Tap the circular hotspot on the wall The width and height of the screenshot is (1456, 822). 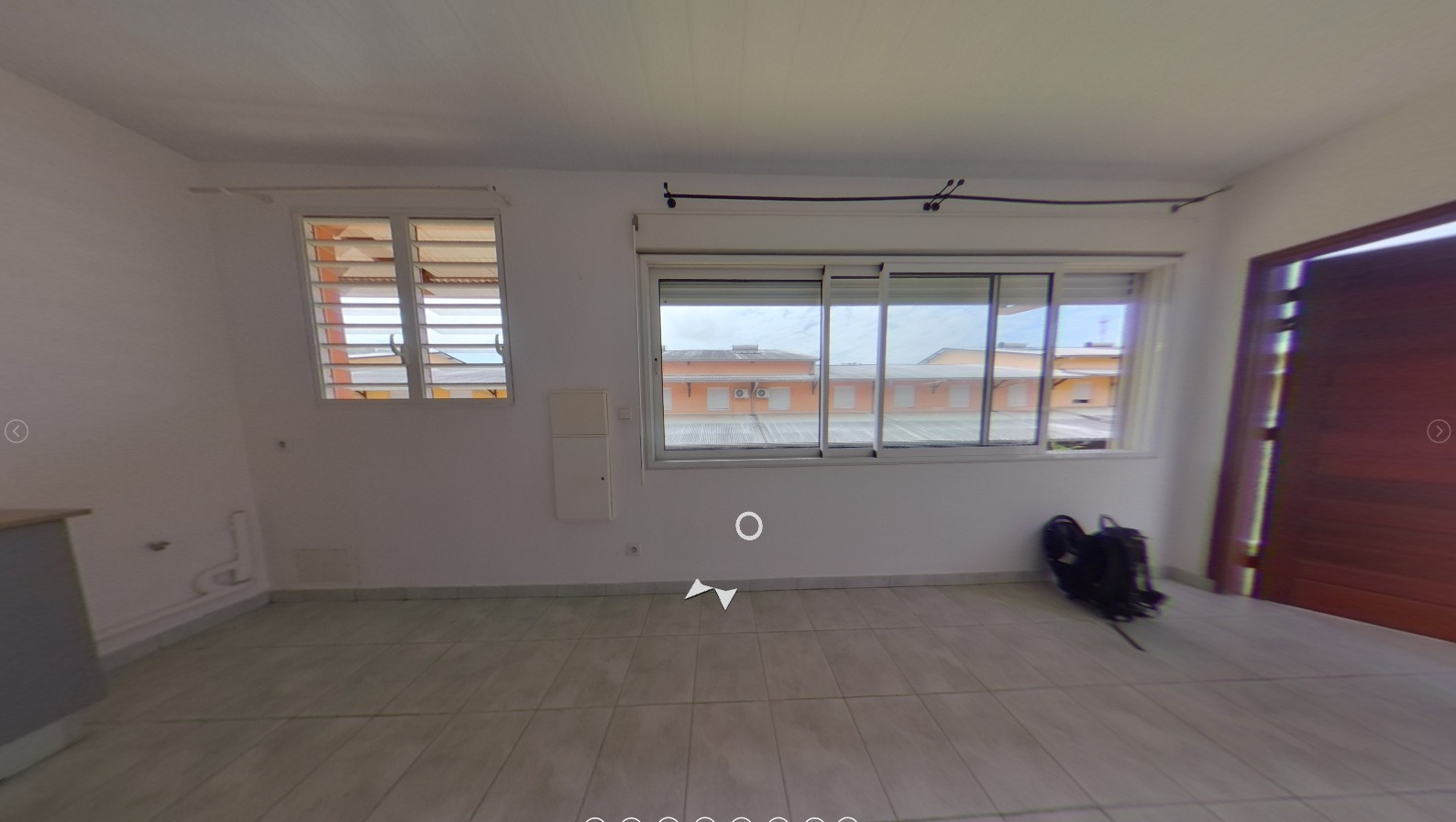[748, 527]
